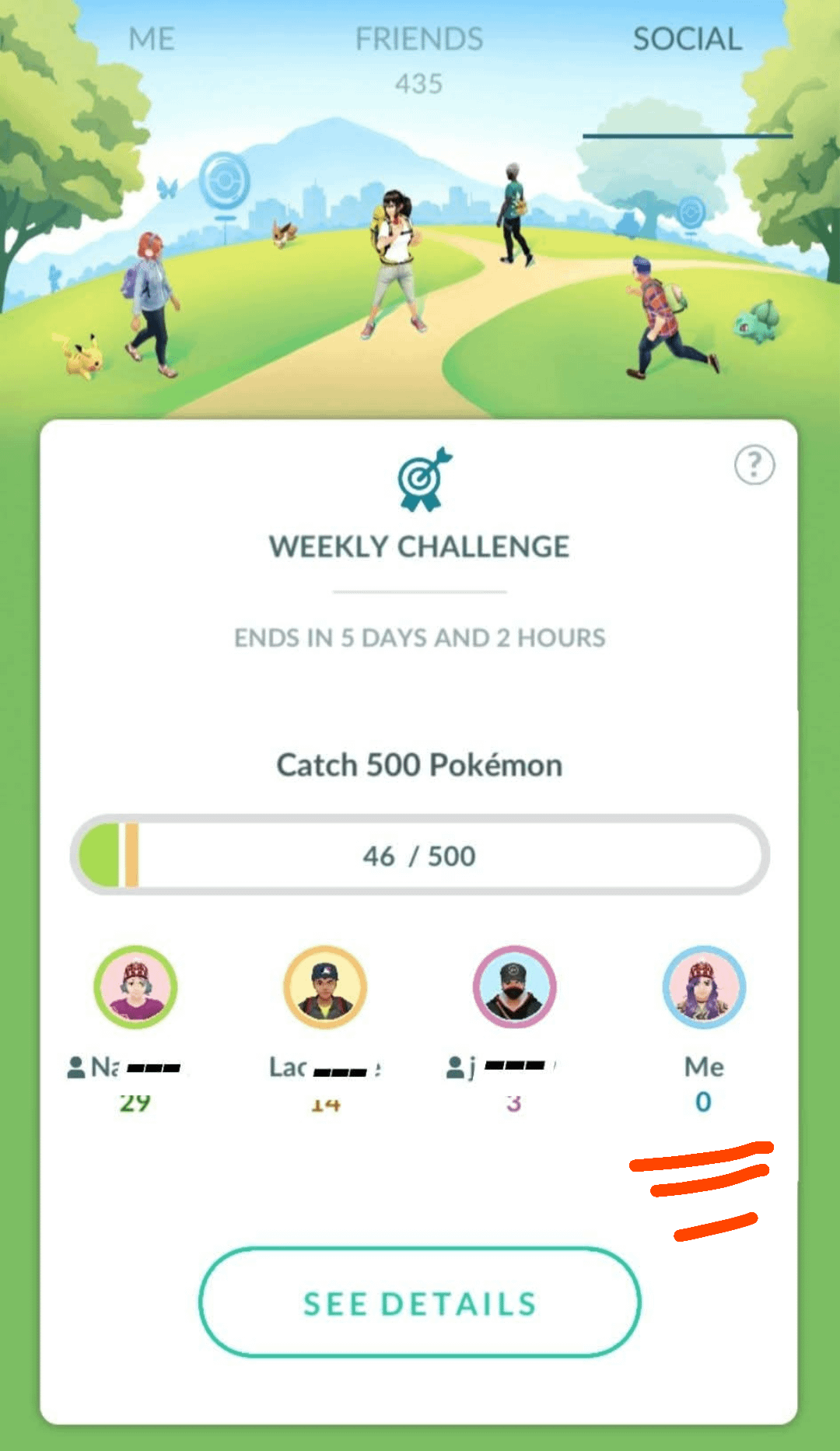This screenshot has width=840, height=1451.
Task: Select the SOCIAL tab
Action: click(687, 39)
